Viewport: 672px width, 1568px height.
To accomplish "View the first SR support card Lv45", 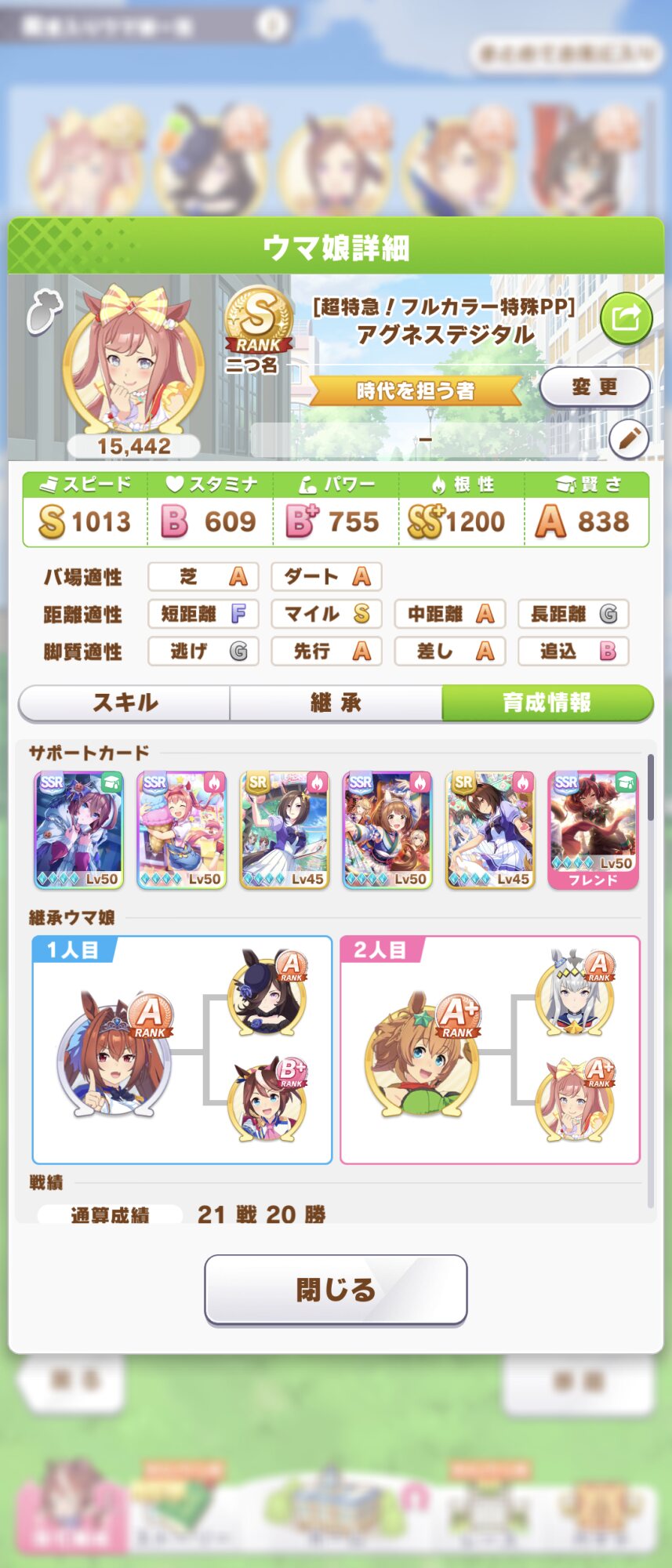I will pyautogui.click(x=284, y=829).
